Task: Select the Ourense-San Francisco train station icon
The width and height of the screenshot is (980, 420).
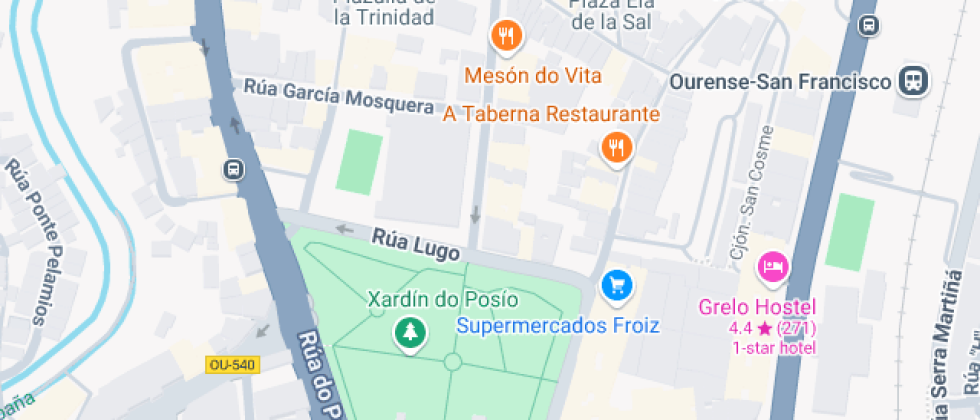Action: click(x=912, y=81)
